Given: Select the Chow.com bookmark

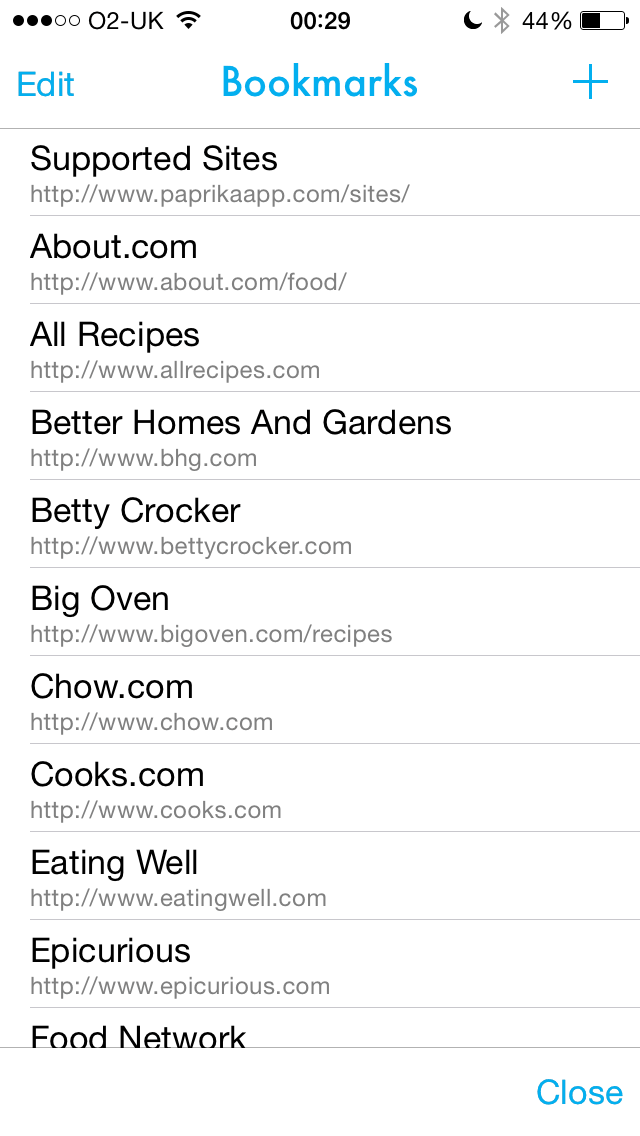Looking at the screenshot, I should (x=320, y=700).
